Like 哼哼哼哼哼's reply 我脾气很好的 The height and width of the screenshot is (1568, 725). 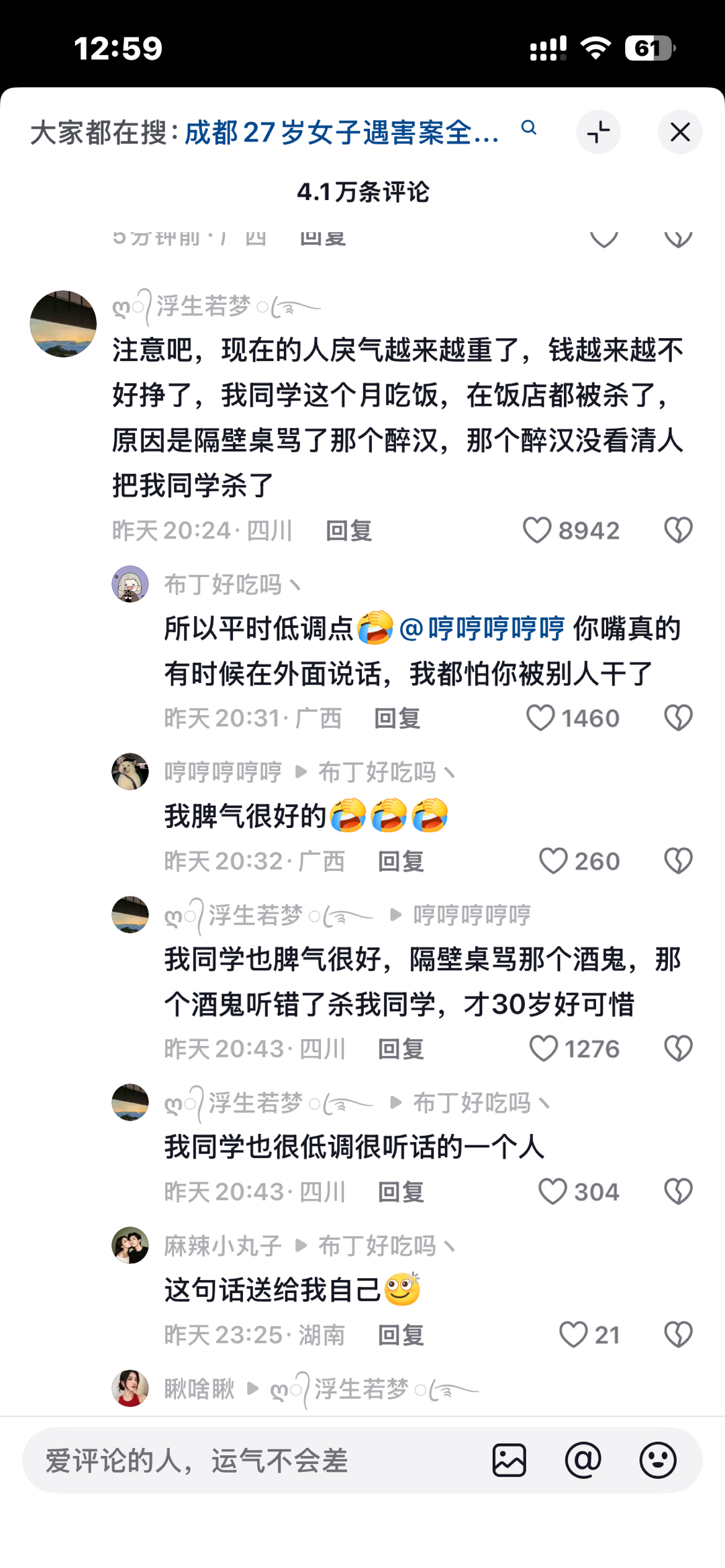tap(553, 861)
